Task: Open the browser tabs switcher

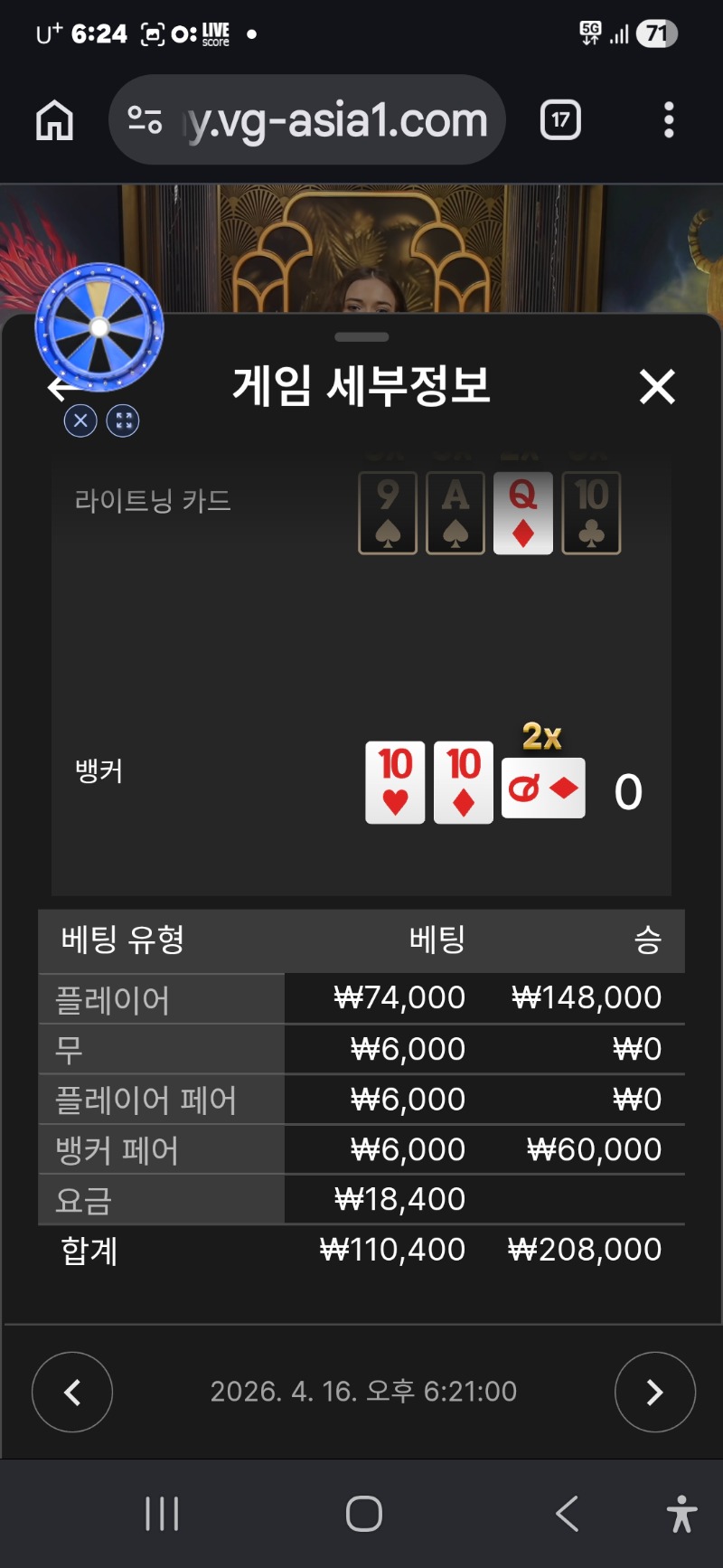Action: click(560, 119)
